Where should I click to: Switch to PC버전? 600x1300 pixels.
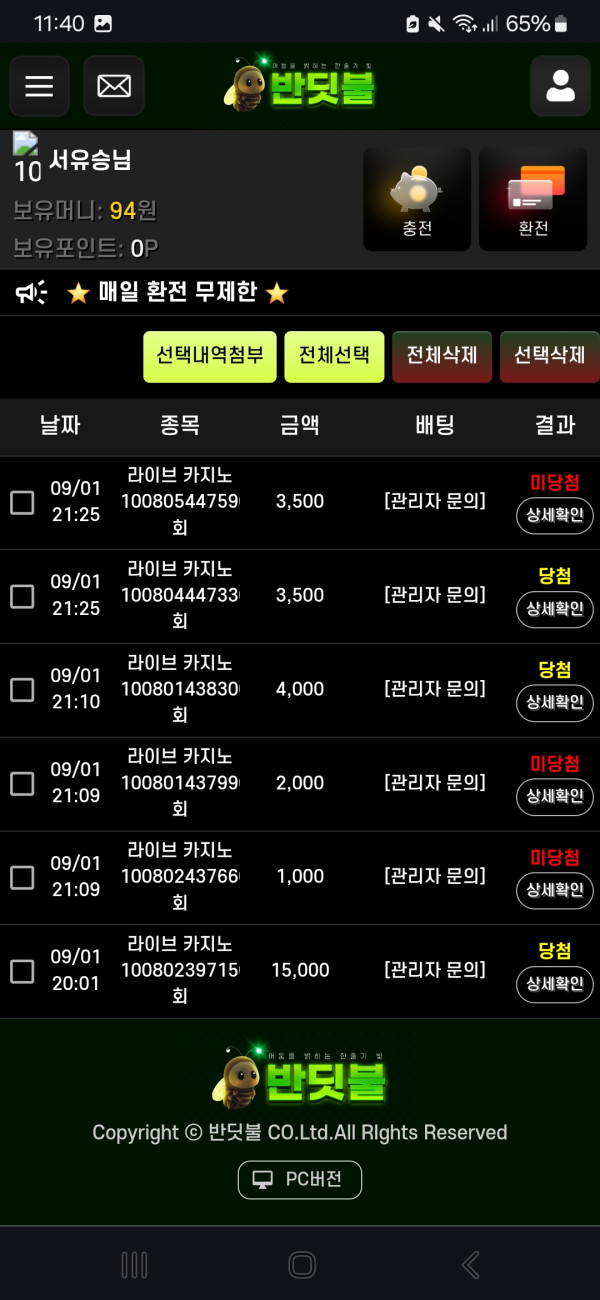tap(300, 1179)
